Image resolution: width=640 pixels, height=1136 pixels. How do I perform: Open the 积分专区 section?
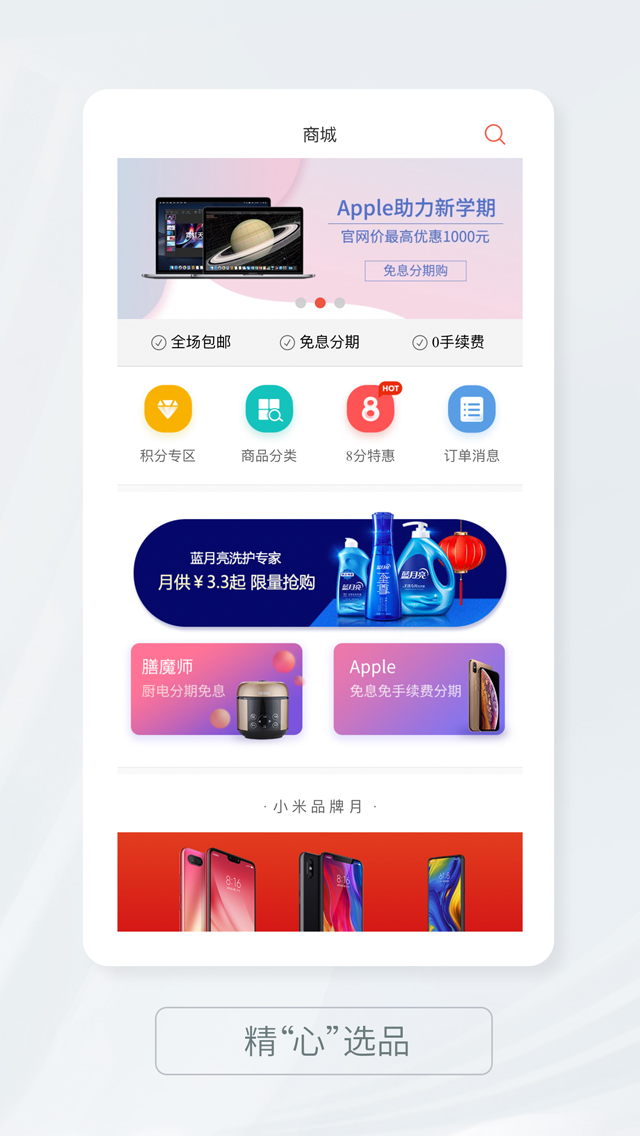point(168,424)
